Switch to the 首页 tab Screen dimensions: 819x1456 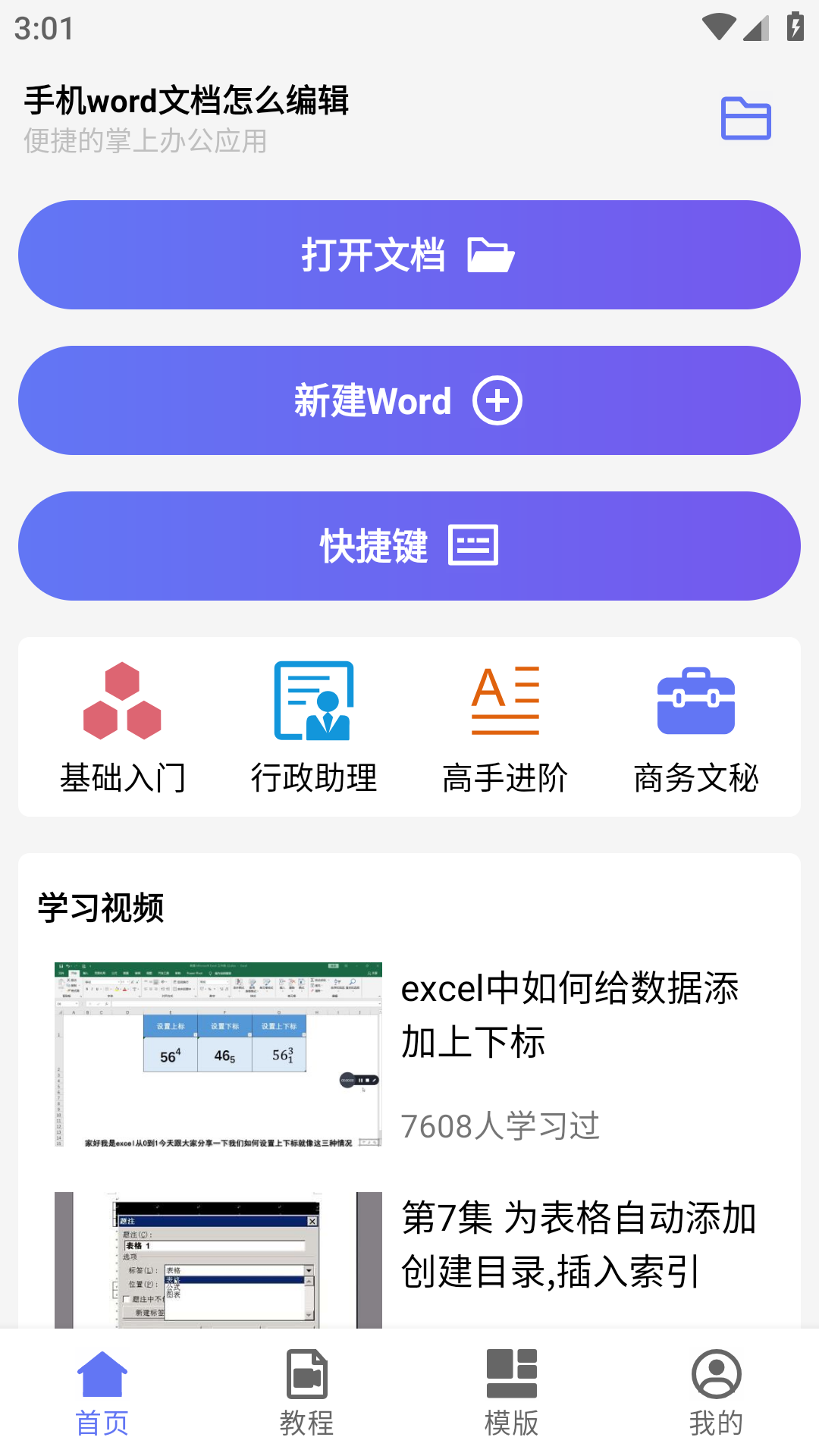click(x=102, y=1392)
